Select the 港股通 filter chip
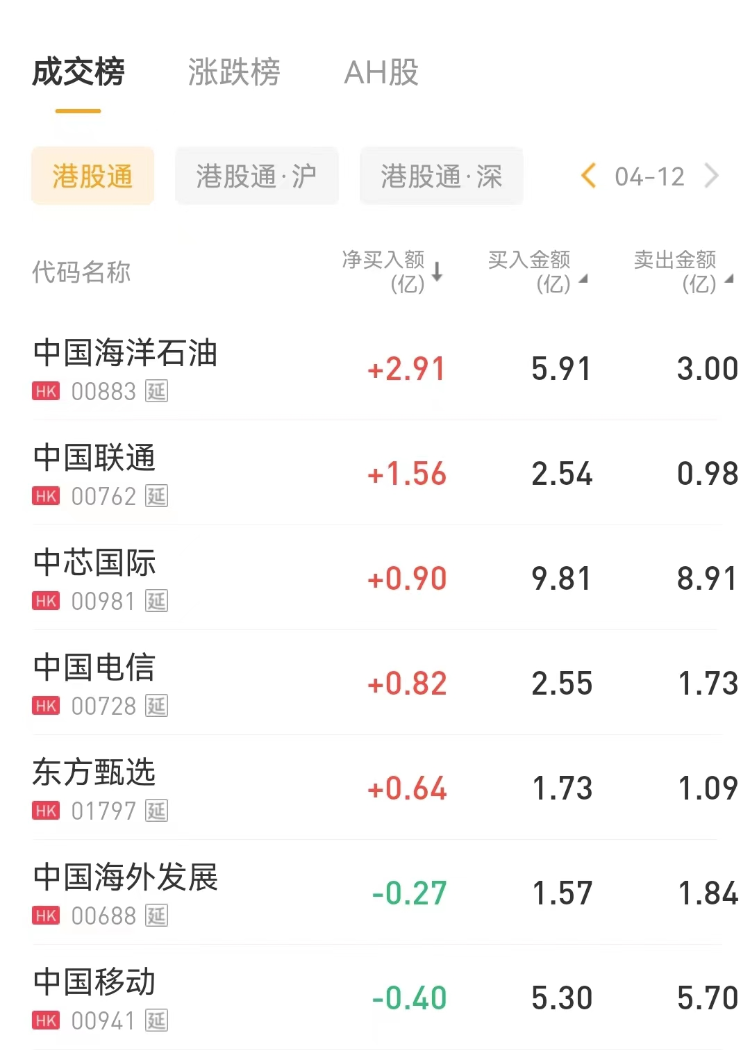The width and height of the screenshot is (750, 1051). [x=93, y=177]
